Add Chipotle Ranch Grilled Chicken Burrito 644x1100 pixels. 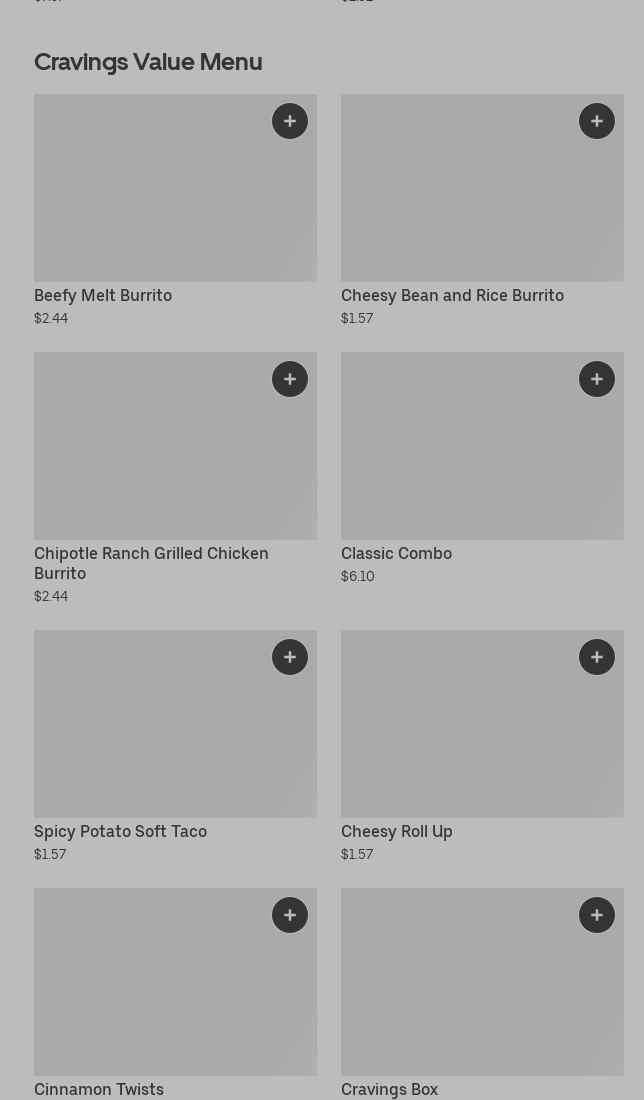pos(290,380)
